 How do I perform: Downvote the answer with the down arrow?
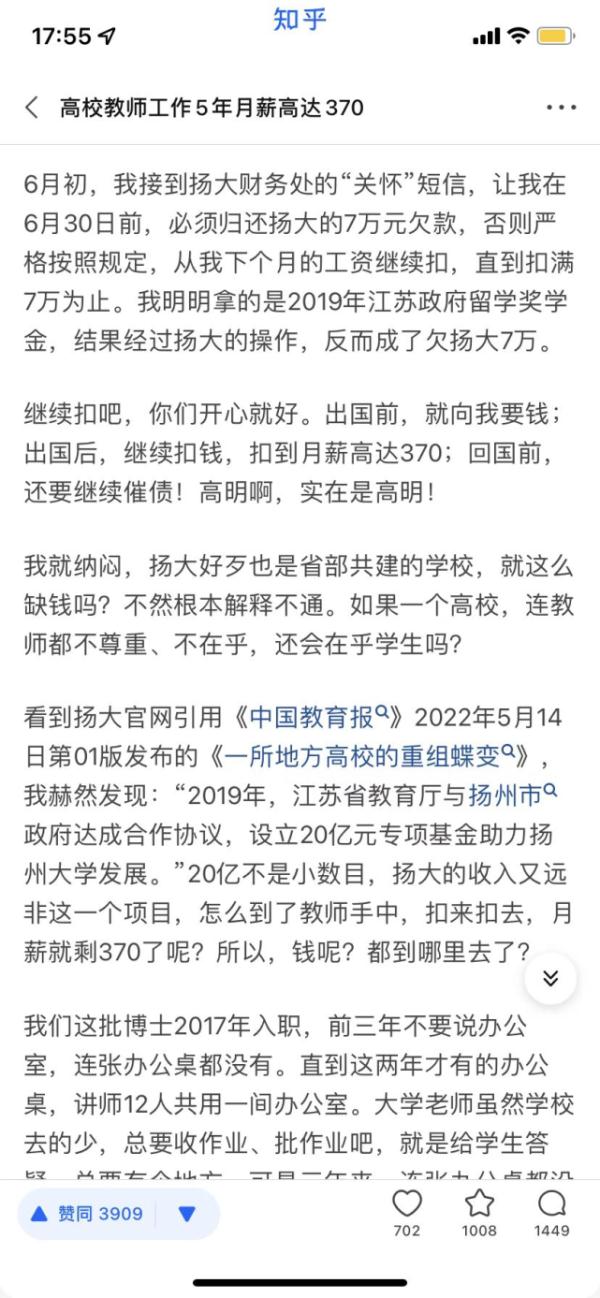click(x=186, y=1214)
